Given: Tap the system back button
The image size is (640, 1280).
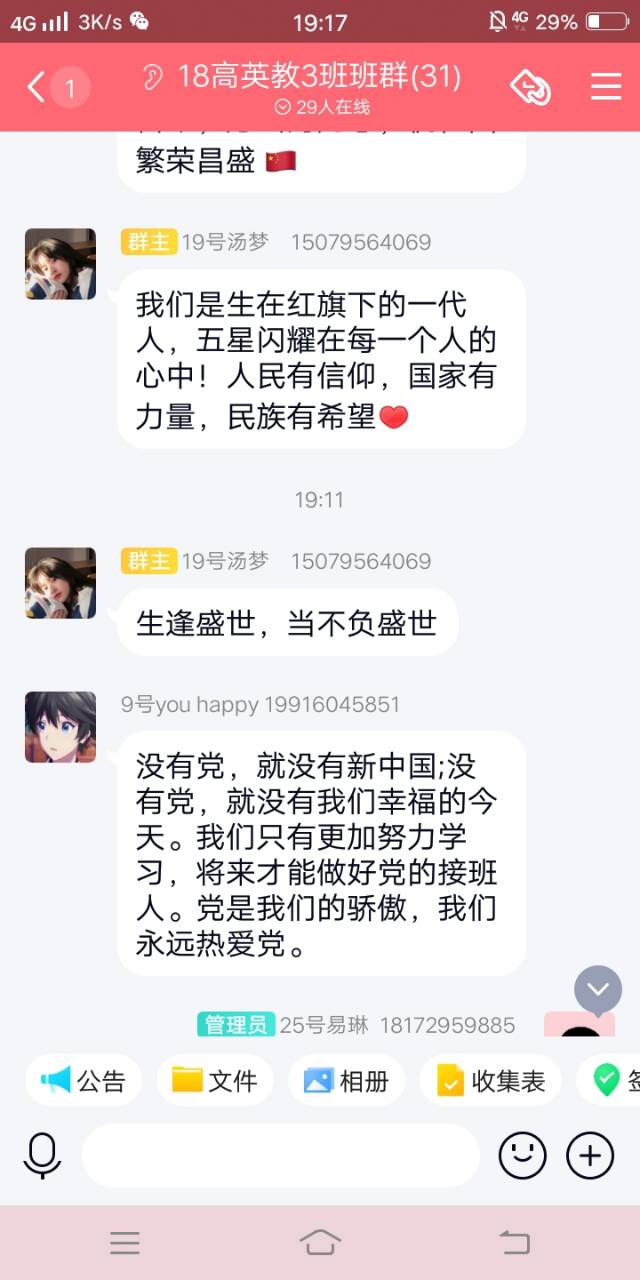Looking at the screenshot, I should (514, 1242).
